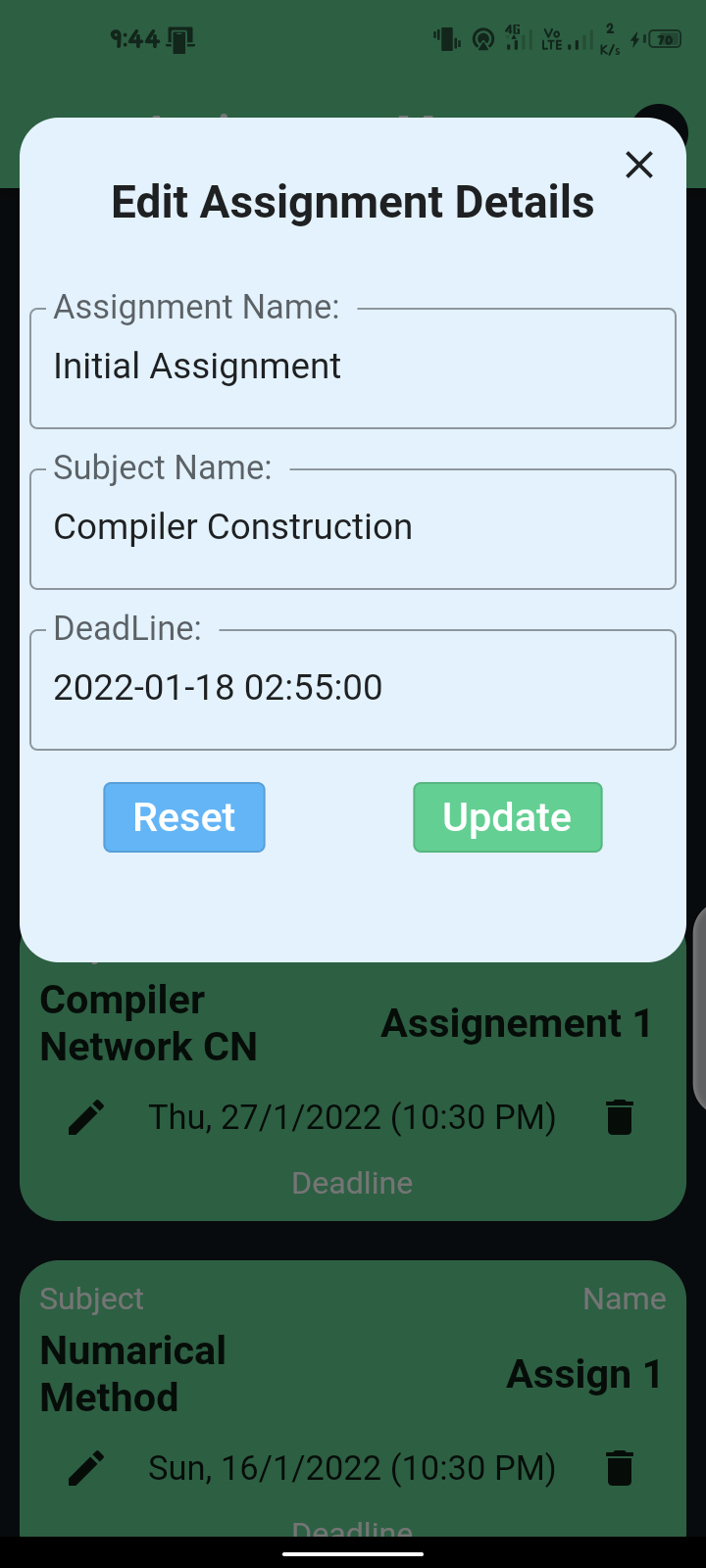This screenshot has height=1568, width=706.
Task: Delete the Assign 1 Numarical Method assignment
Action: (x=620, y=1468)
